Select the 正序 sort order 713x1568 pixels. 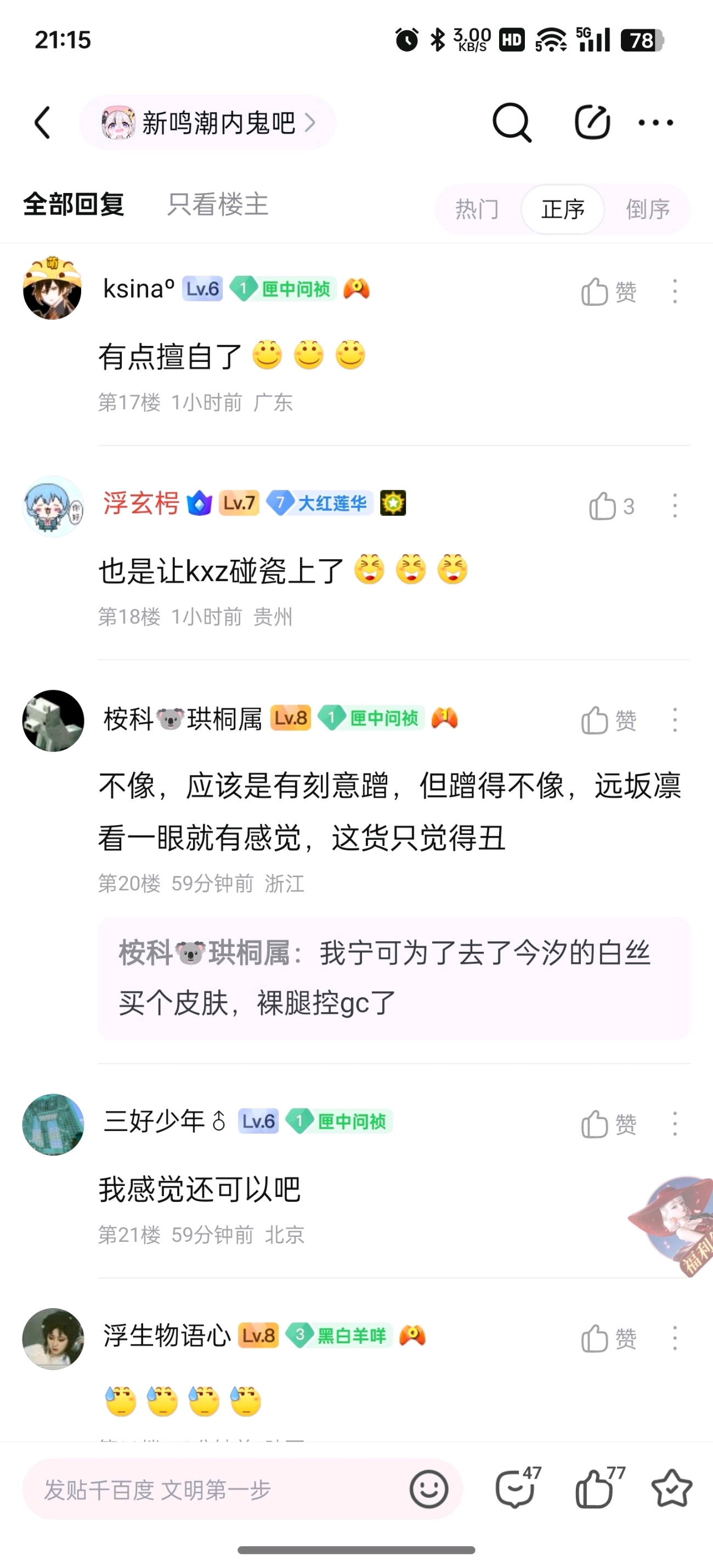point(563,209)
